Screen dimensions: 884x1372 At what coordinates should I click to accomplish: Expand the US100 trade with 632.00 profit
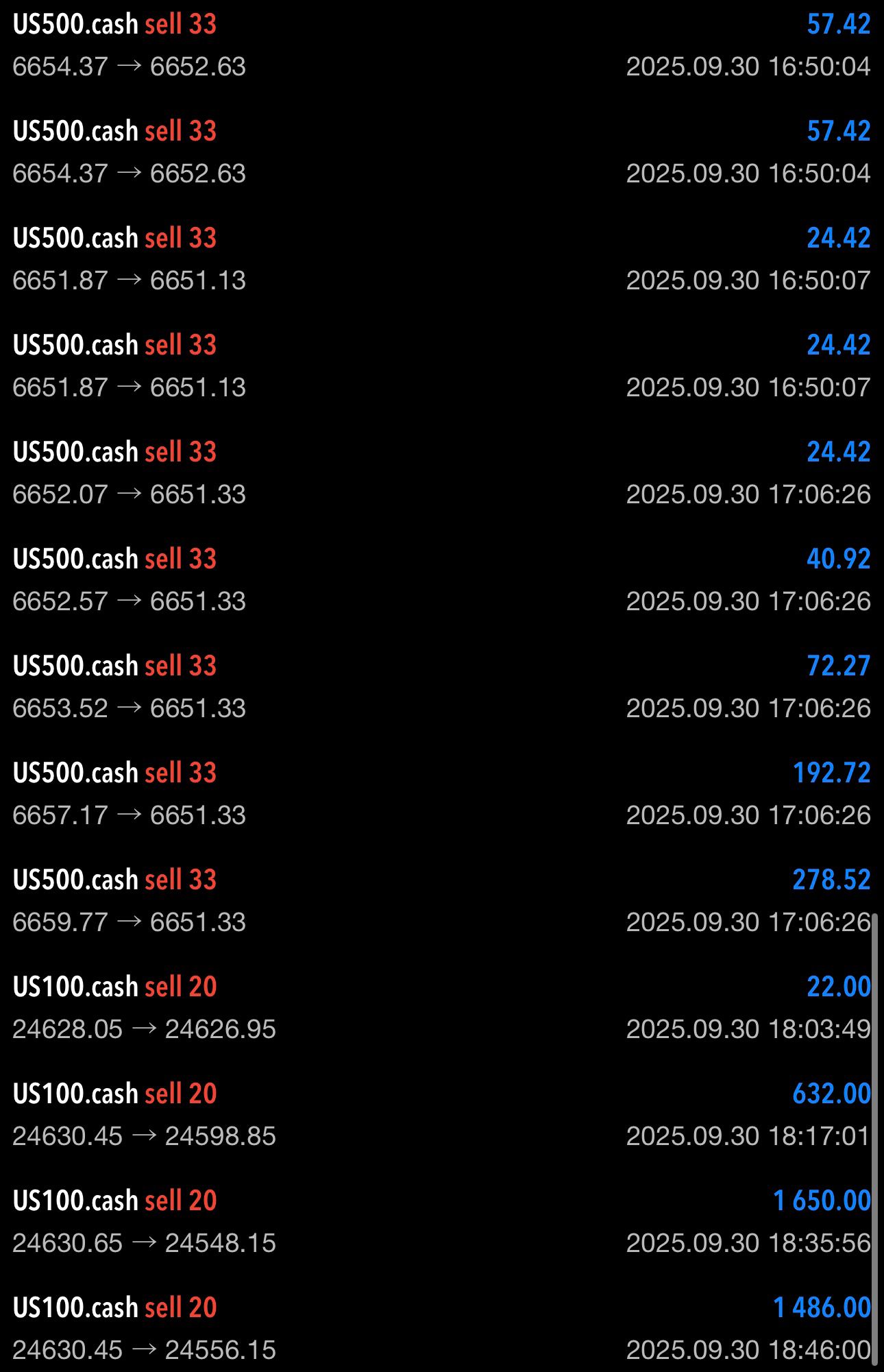442,1115
